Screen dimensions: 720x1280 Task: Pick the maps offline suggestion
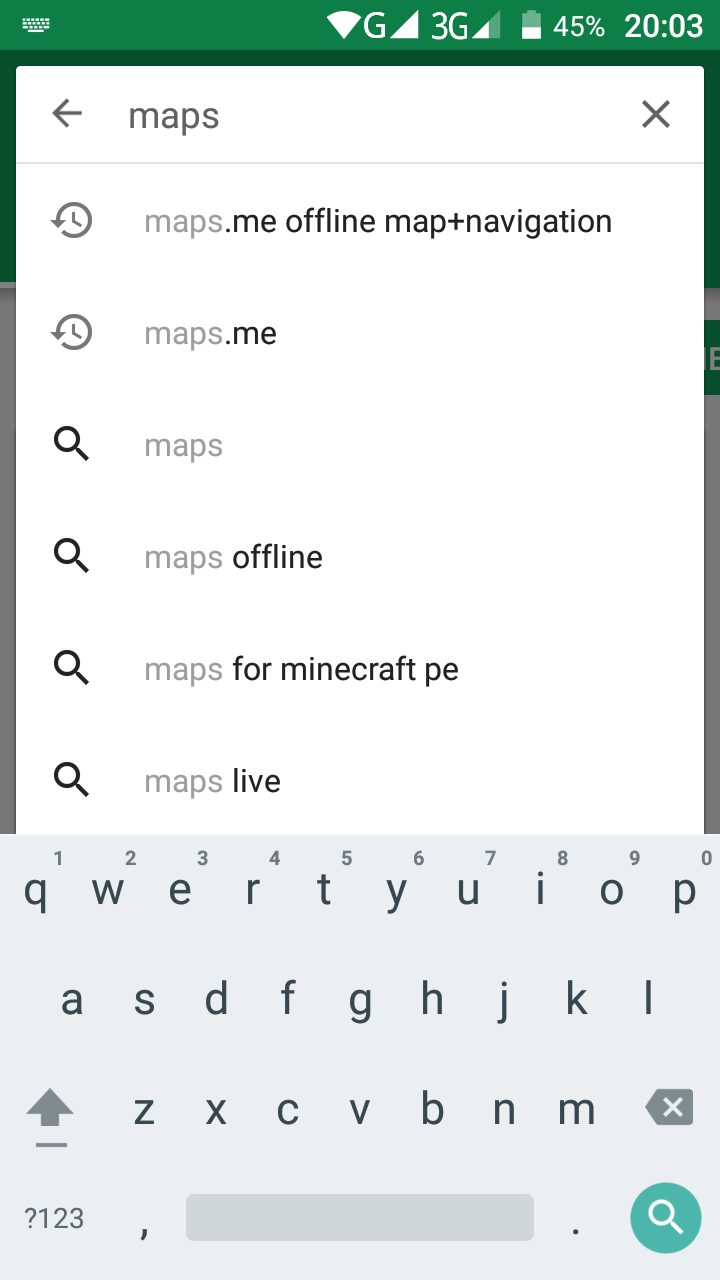click(x=360, y=557)
